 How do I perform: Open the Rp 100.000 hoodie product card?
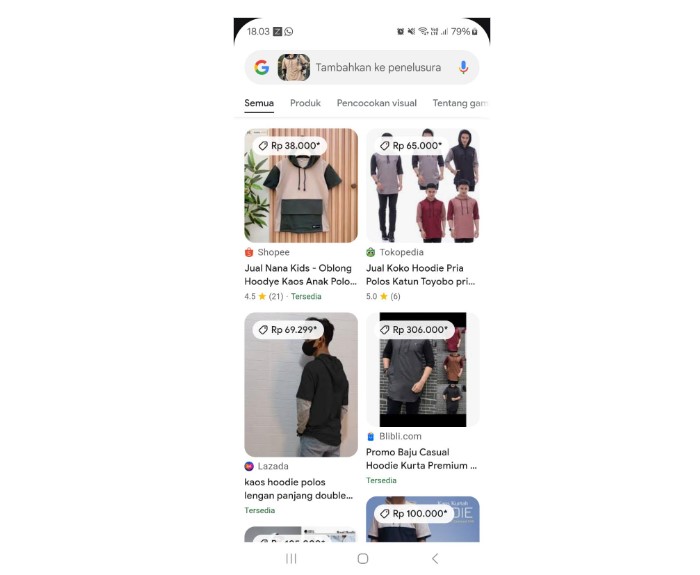tap(422, 518)
